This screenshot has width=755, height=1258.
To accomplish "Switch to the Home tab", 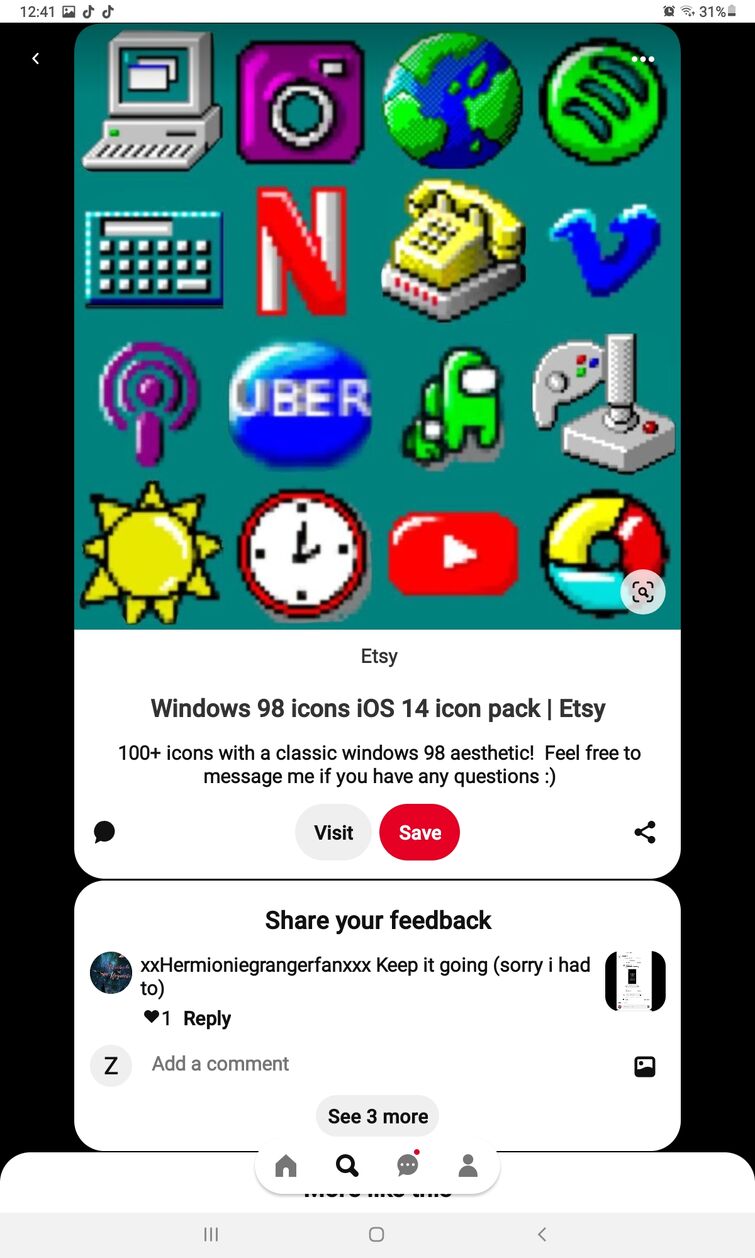I will 286,1166.
